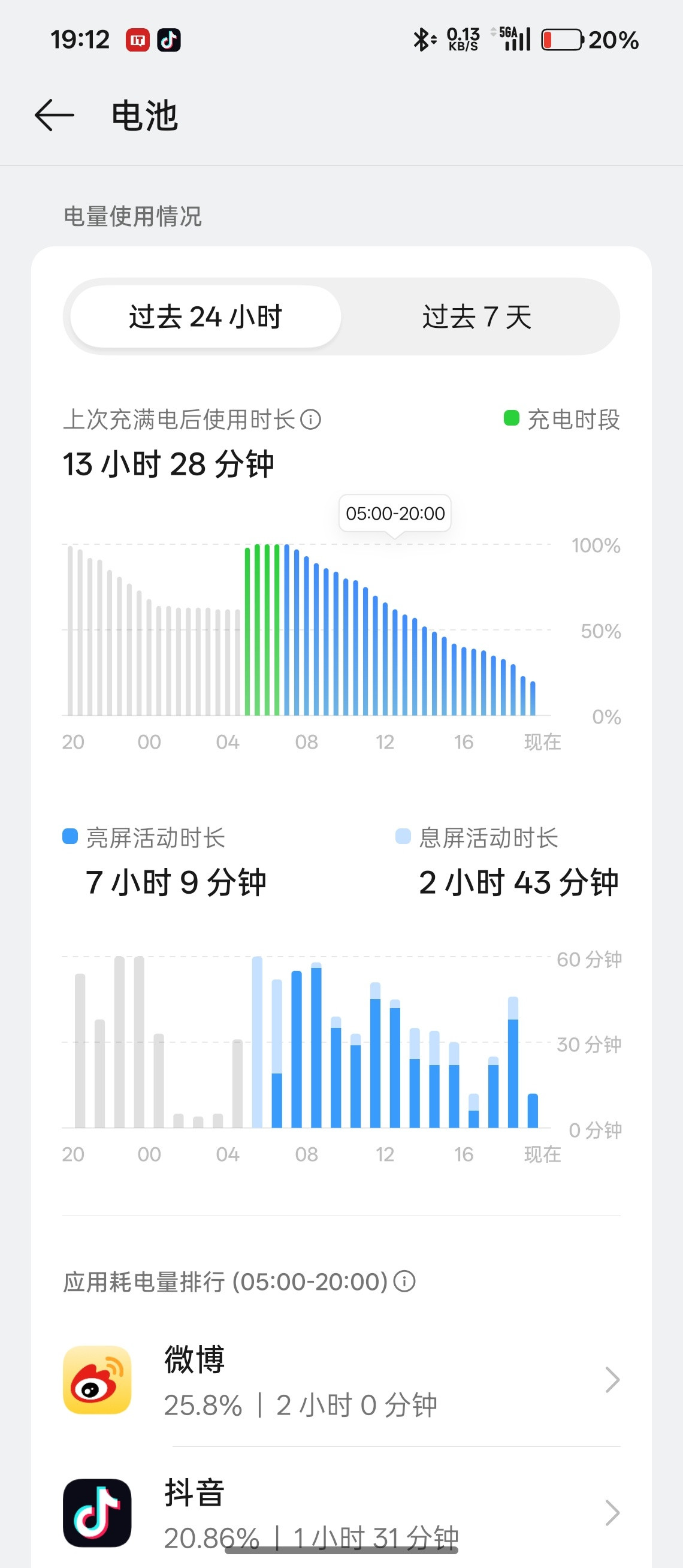Tap the TikTok notification icon in status bar
This screenshot has height=1568, width=683.
tap(168, 40)
